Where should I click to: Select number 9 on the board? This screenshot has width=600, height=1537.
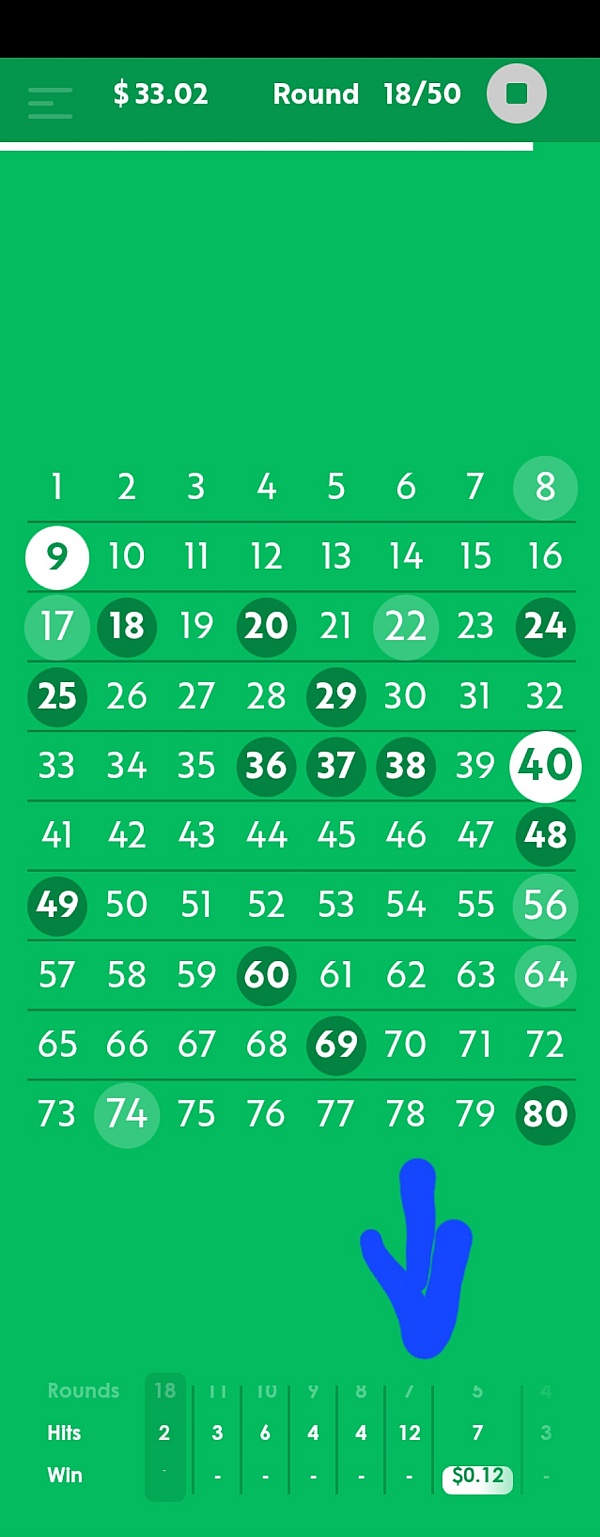(57, 557)
